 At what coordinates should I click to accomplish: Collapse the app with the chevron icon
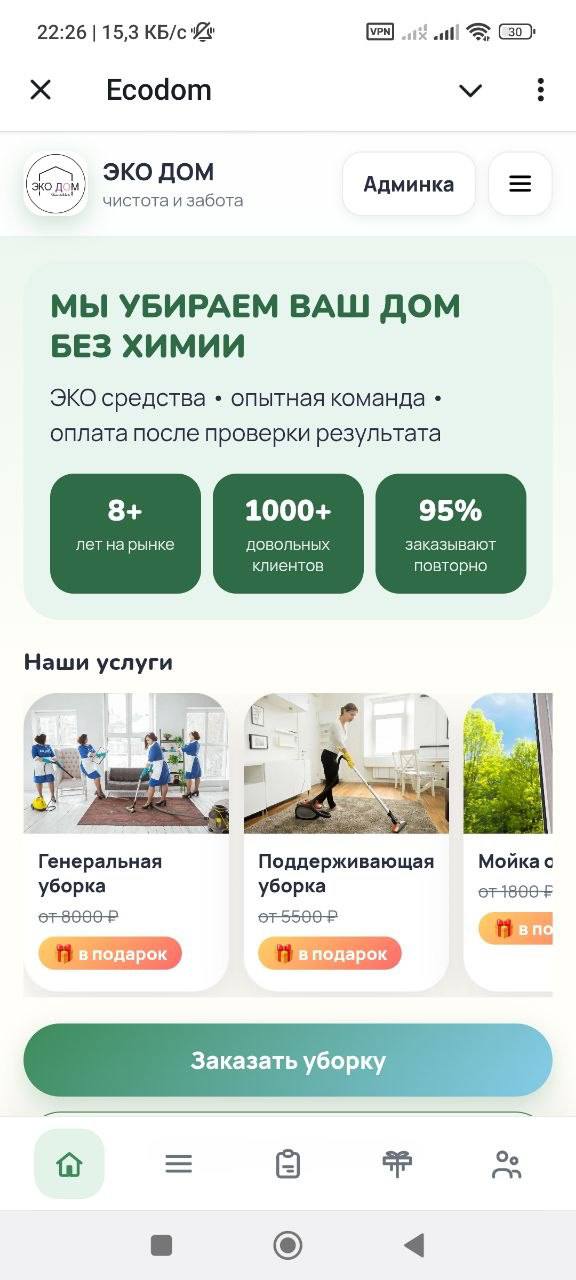click(x=470, y=90)
